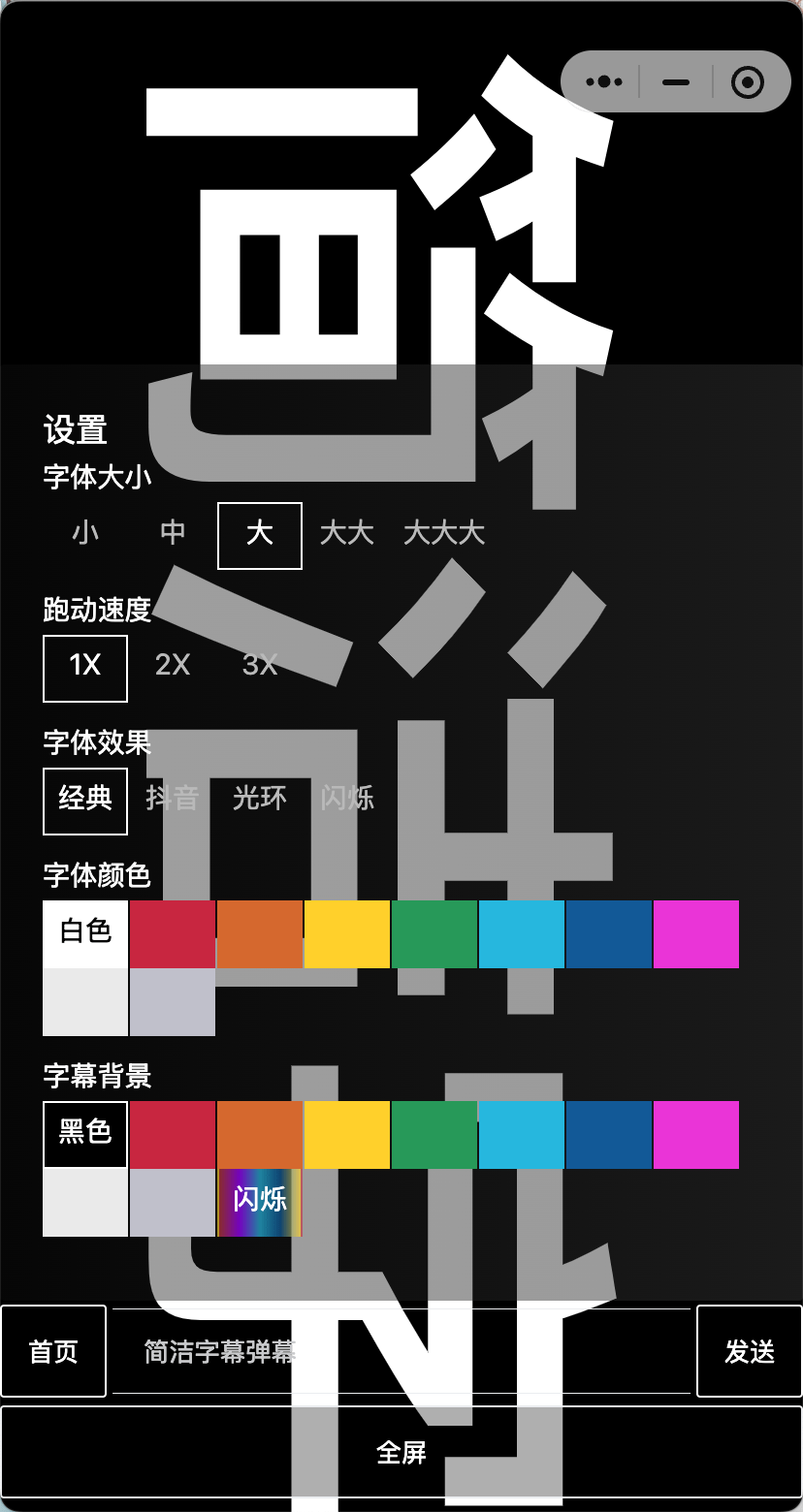Go back with the 首页 button
The height and width of the screenshot is (1512, 803).
click(x=53, y=1351)
